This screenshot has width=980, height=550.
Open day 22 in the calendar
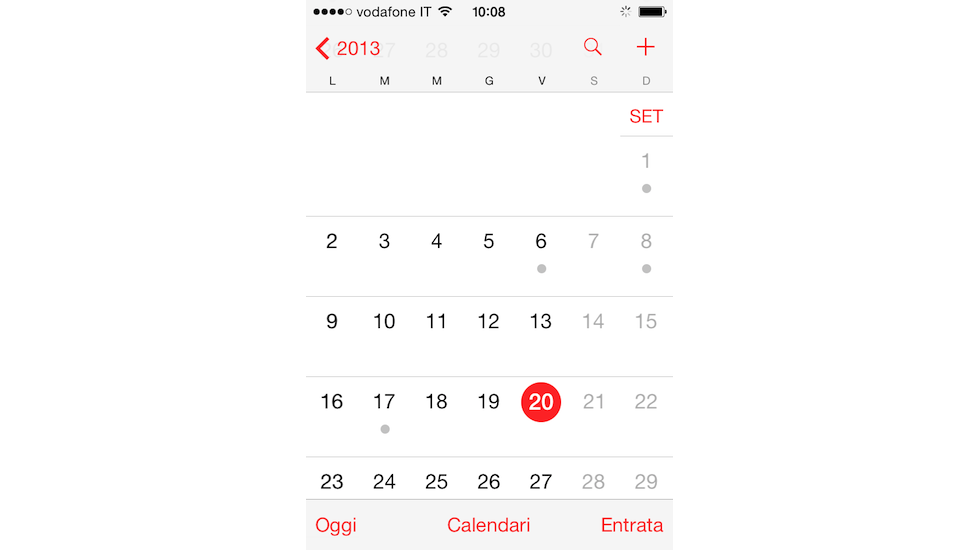tap(646, 402)
